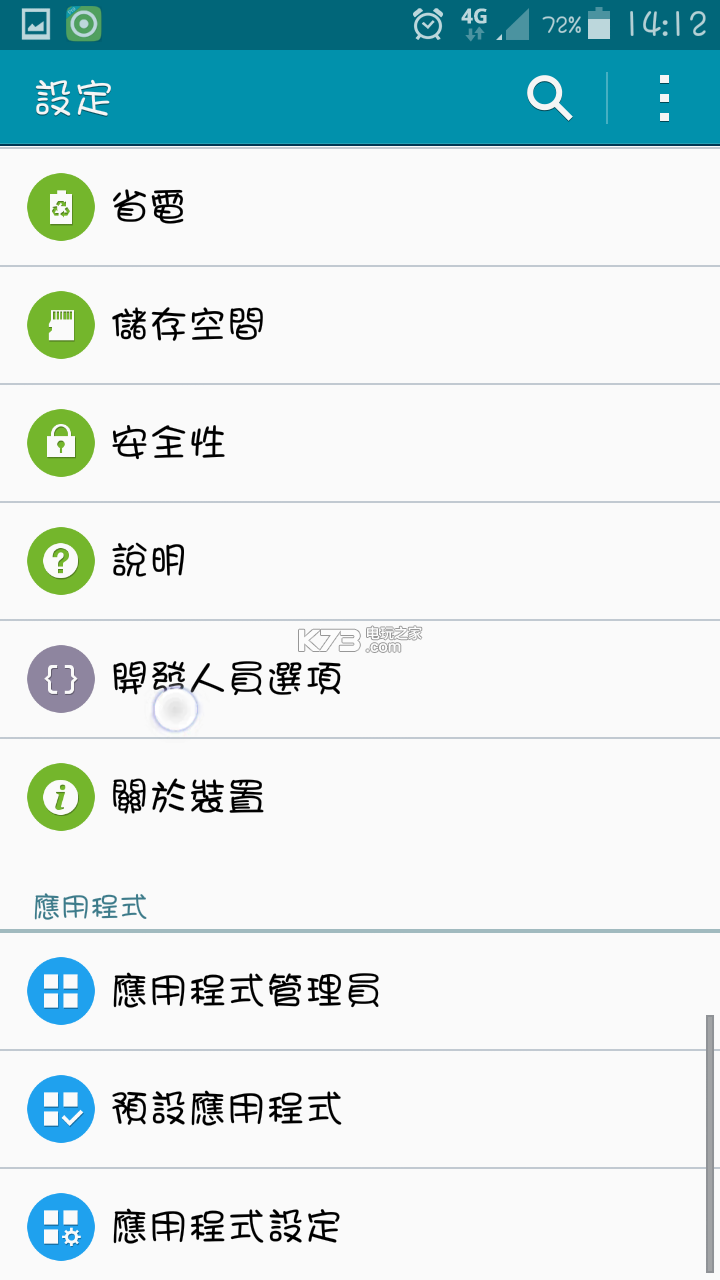Open 應用程式設定 application settings
The width and height of the screenshot is (720, 1280).
360,1226
